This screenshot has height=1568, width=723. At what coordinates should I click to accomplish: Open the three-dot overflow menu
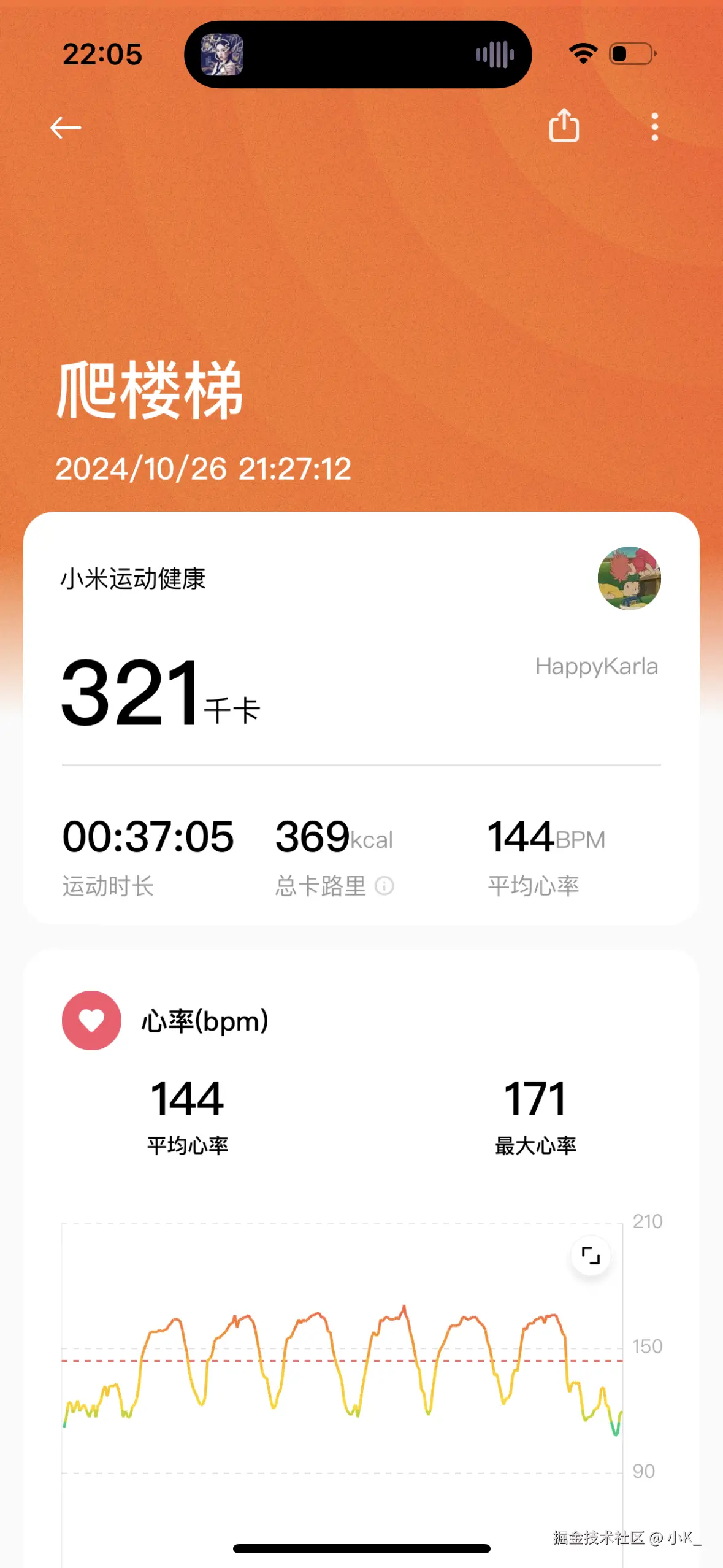pyautogui.click(x=654, y=126)
